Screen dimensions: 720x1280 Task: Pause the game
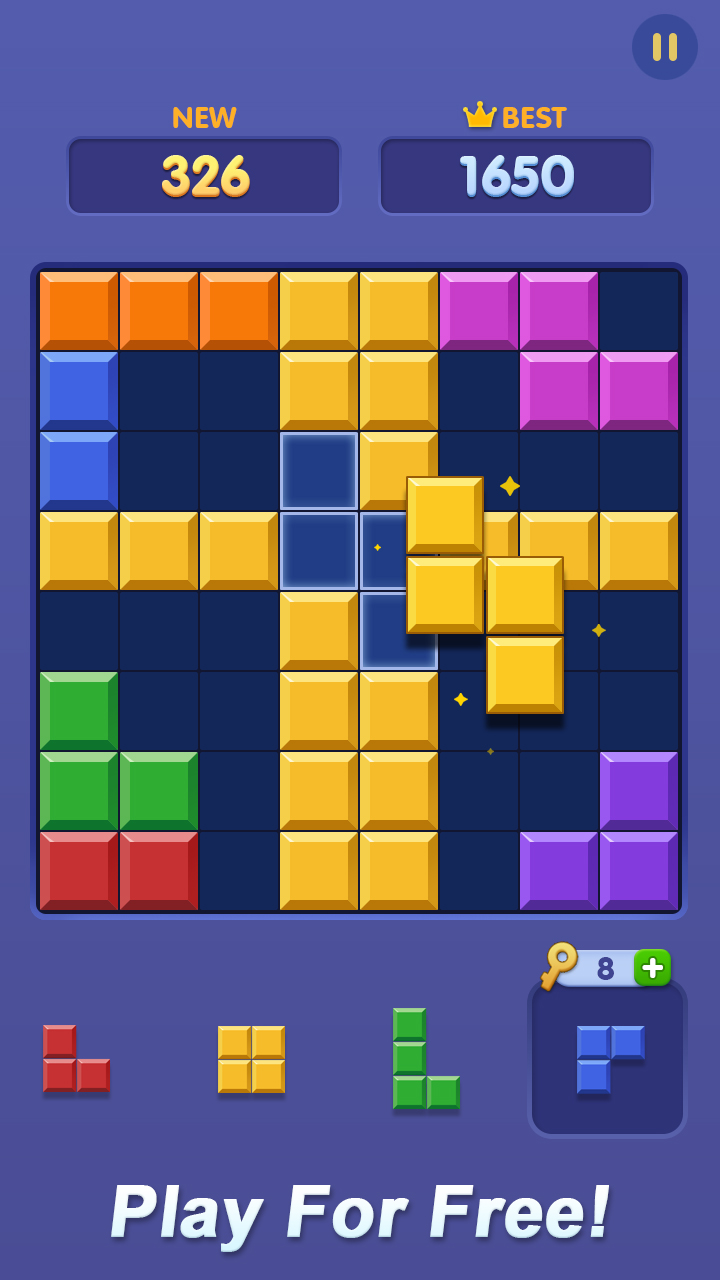click(665, 47)
